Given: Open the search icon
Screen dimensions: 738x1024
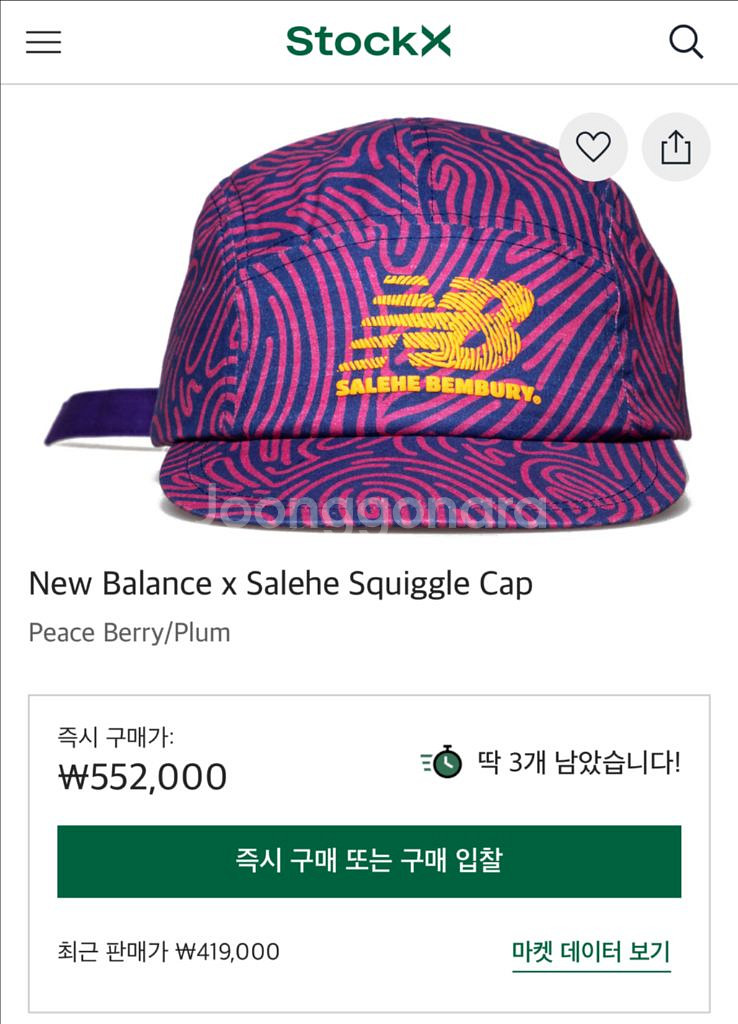Looking at the screenshot, I should point(686,42).
